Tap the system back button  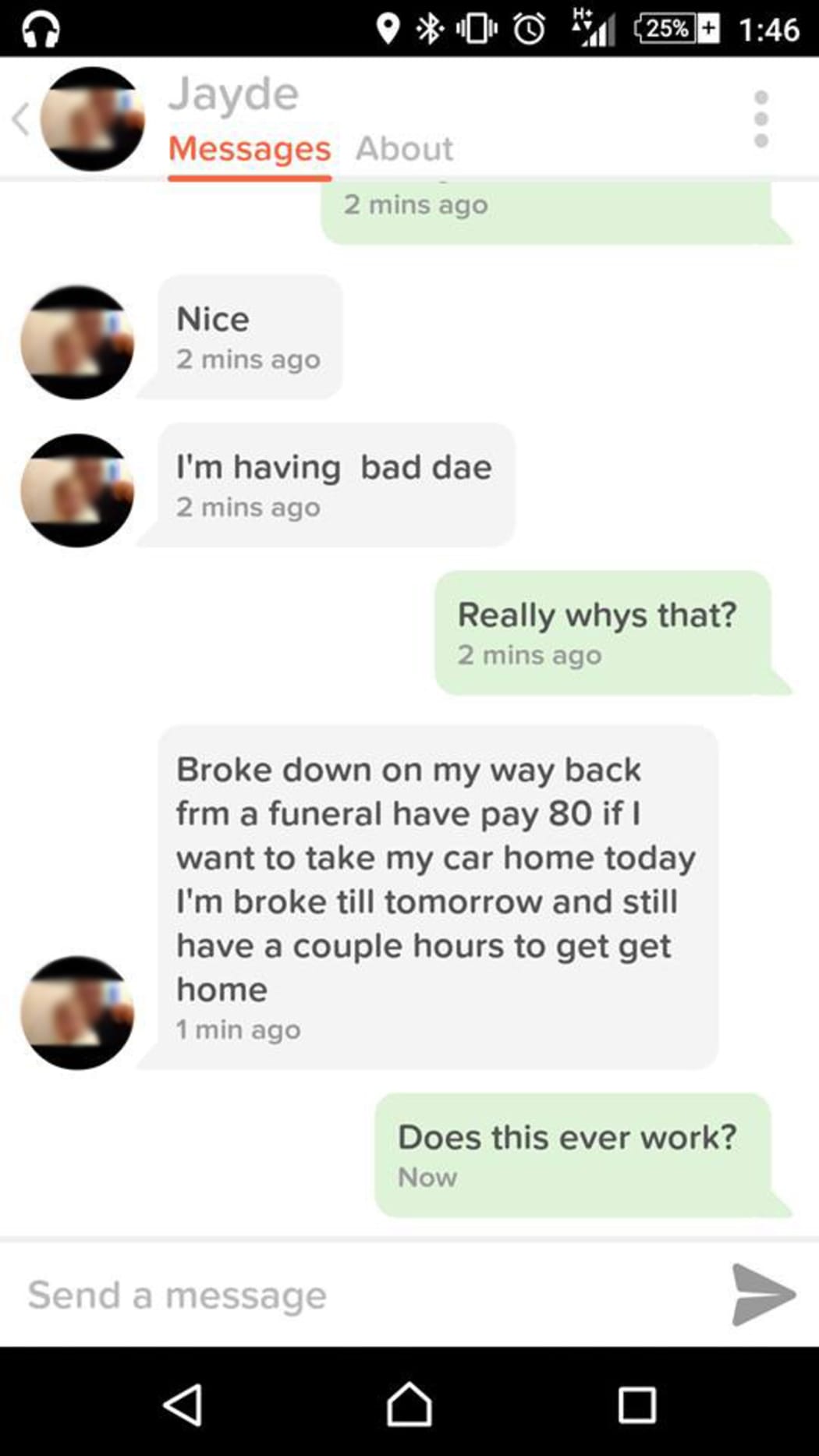click(x=183, y=1405)
